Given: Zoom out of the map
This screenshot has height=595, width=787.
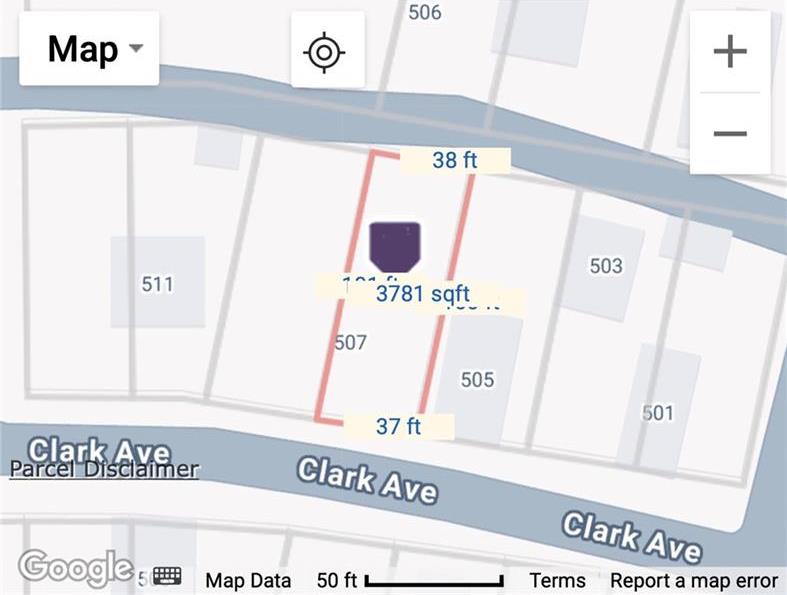Looking at the screenshot, I should pyautogui.click(x=730, y=133).
